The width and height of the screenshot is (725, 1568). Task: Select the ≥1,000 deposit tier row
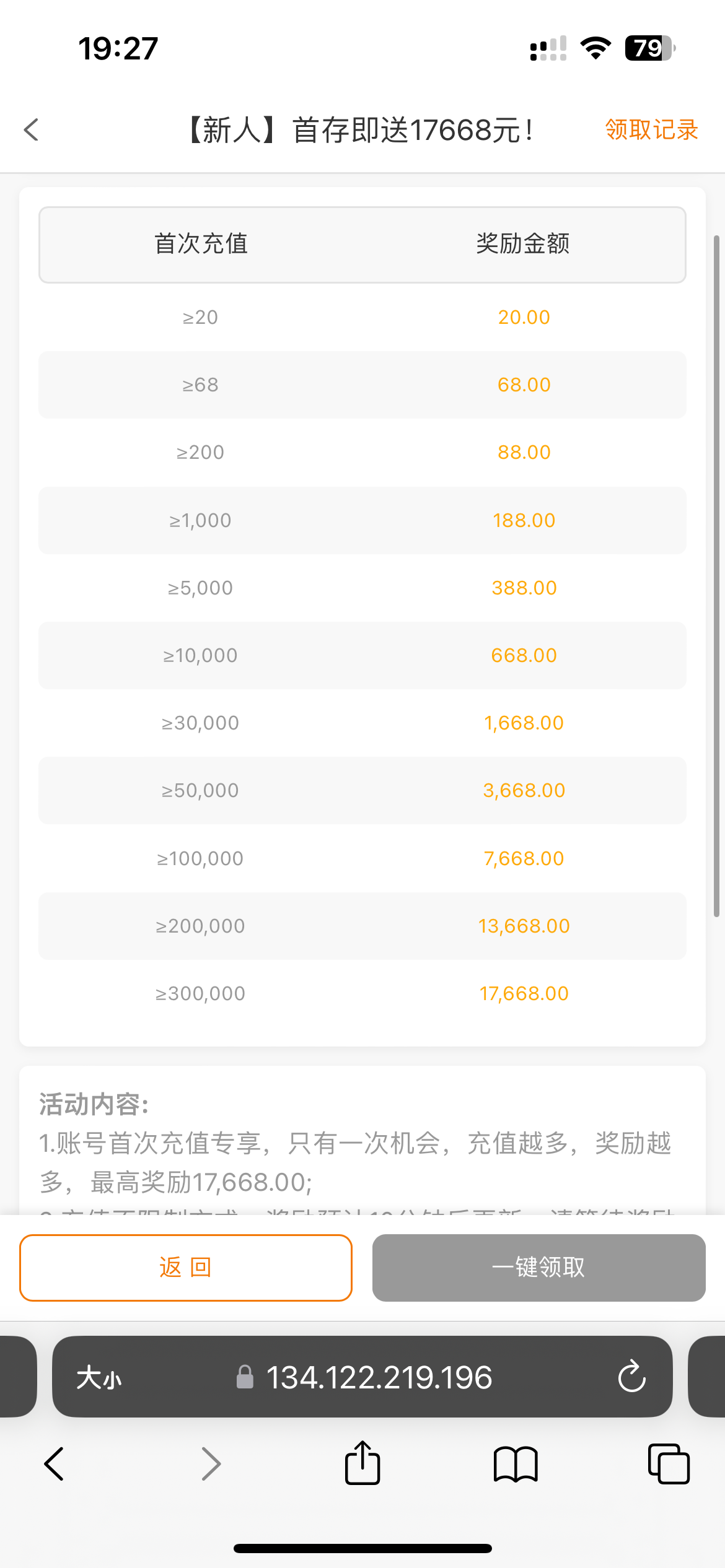point(362,520)
